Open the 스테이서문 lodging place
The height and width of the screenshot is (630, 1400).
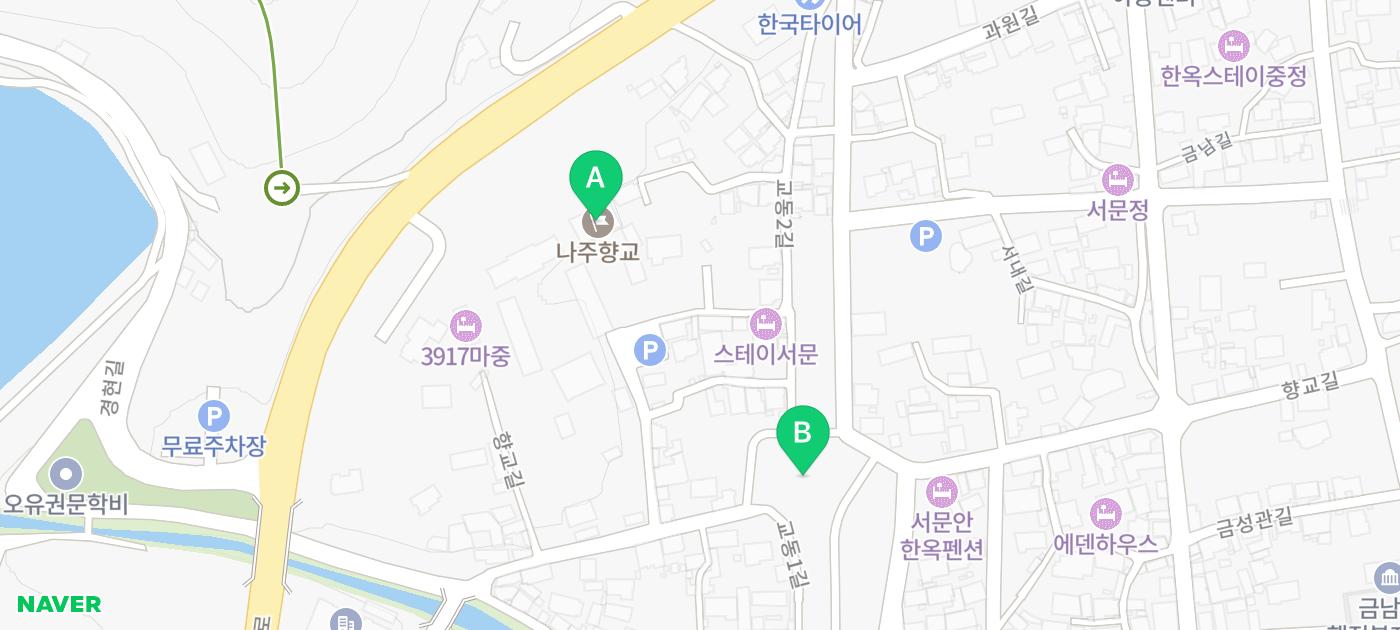766,324
